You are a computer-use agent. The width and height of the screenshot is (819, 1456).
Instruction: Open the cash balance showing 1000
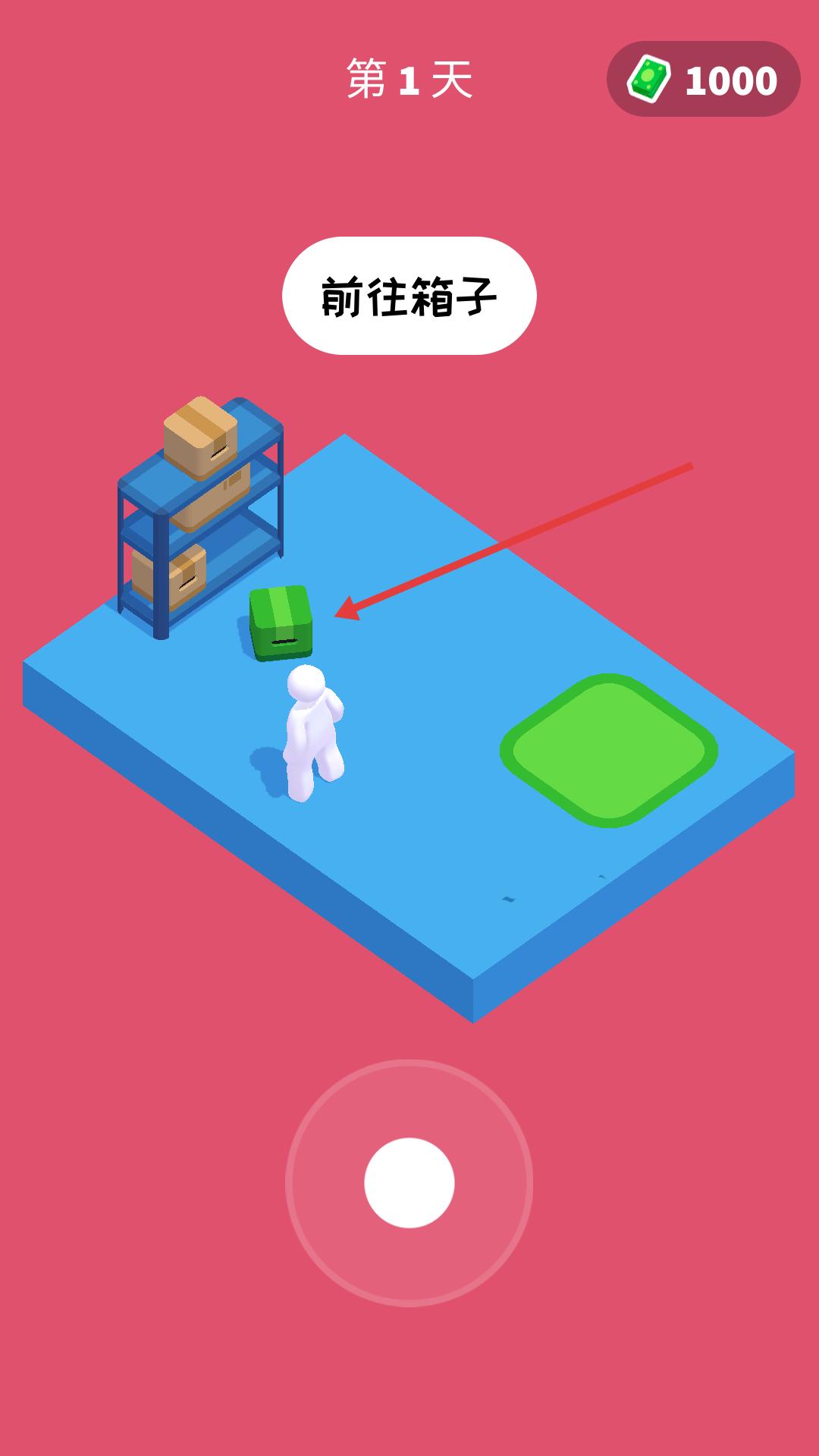click(703, 80)
